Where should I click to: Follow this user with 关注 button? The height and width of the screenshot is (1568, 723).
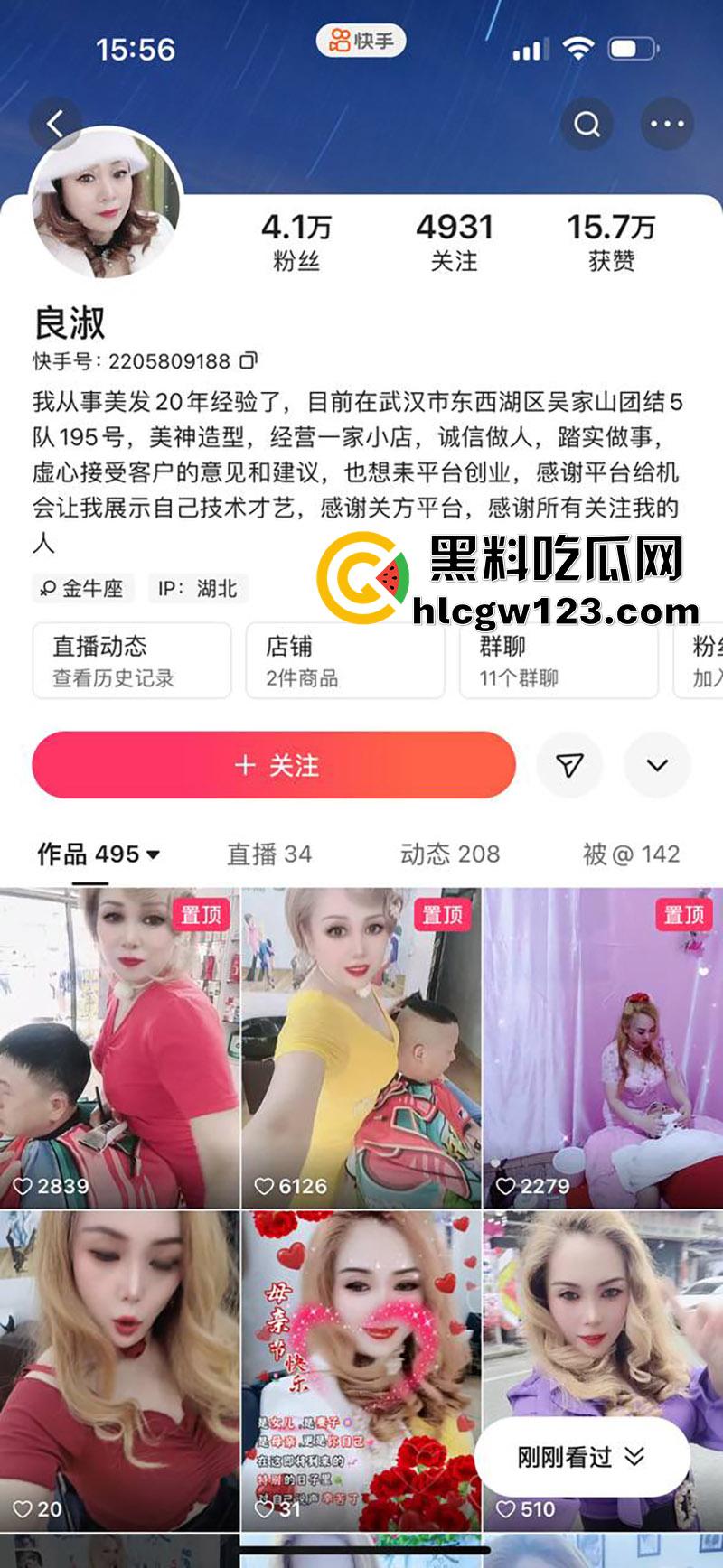point(274,766)
